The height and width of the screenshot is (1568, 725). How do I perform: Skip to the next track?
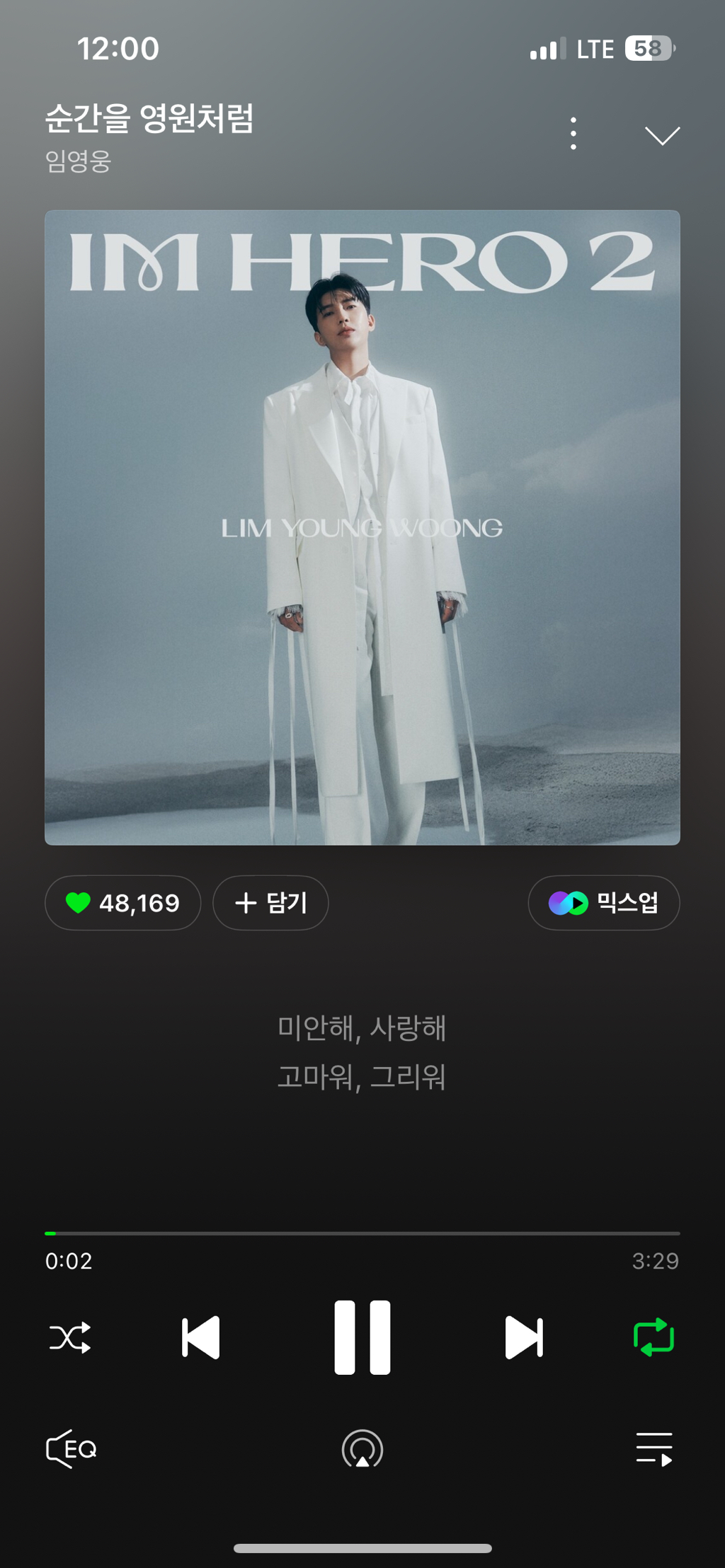tap(524, 1337)
